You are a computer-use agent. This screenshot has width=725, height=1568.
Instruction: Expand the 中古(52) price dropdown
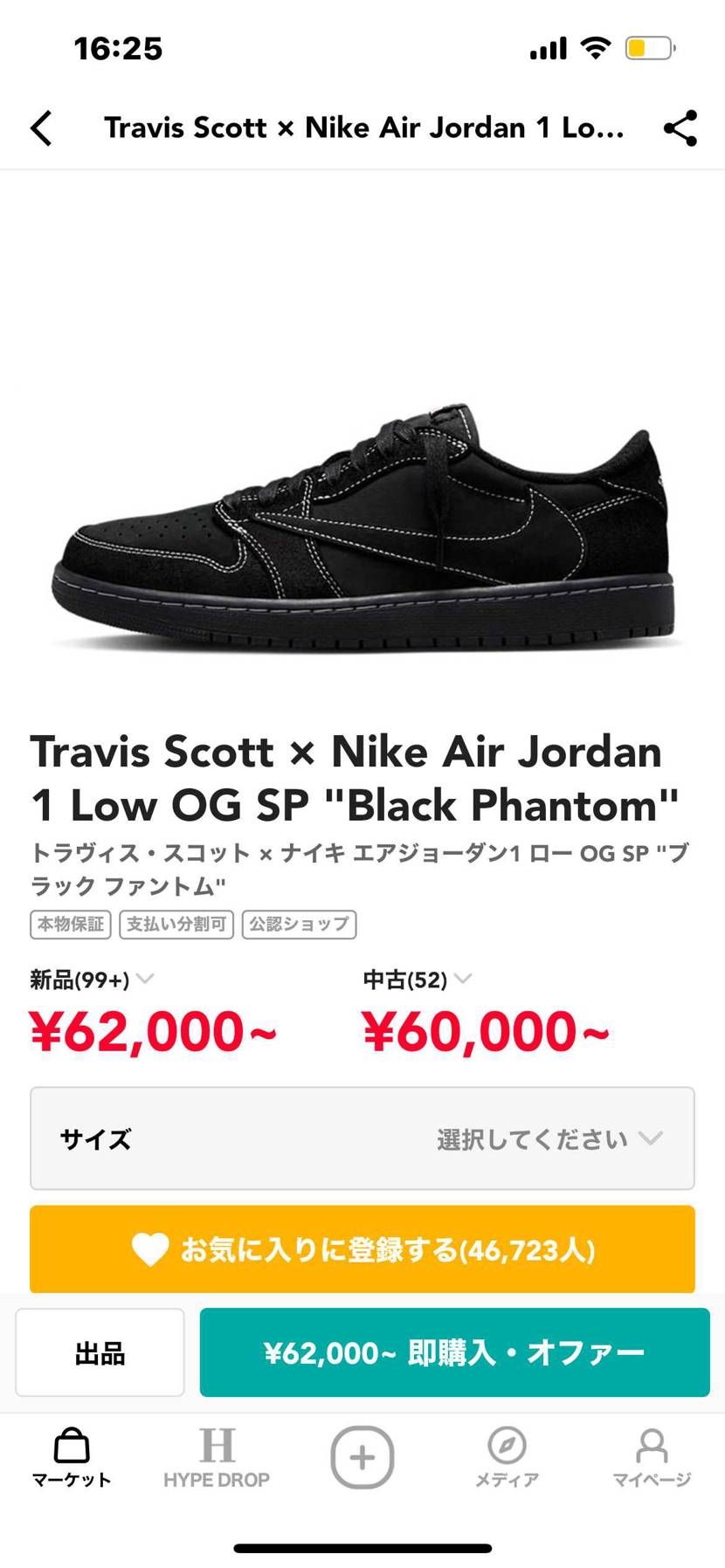pyautogui.click(x=464, y=980)
